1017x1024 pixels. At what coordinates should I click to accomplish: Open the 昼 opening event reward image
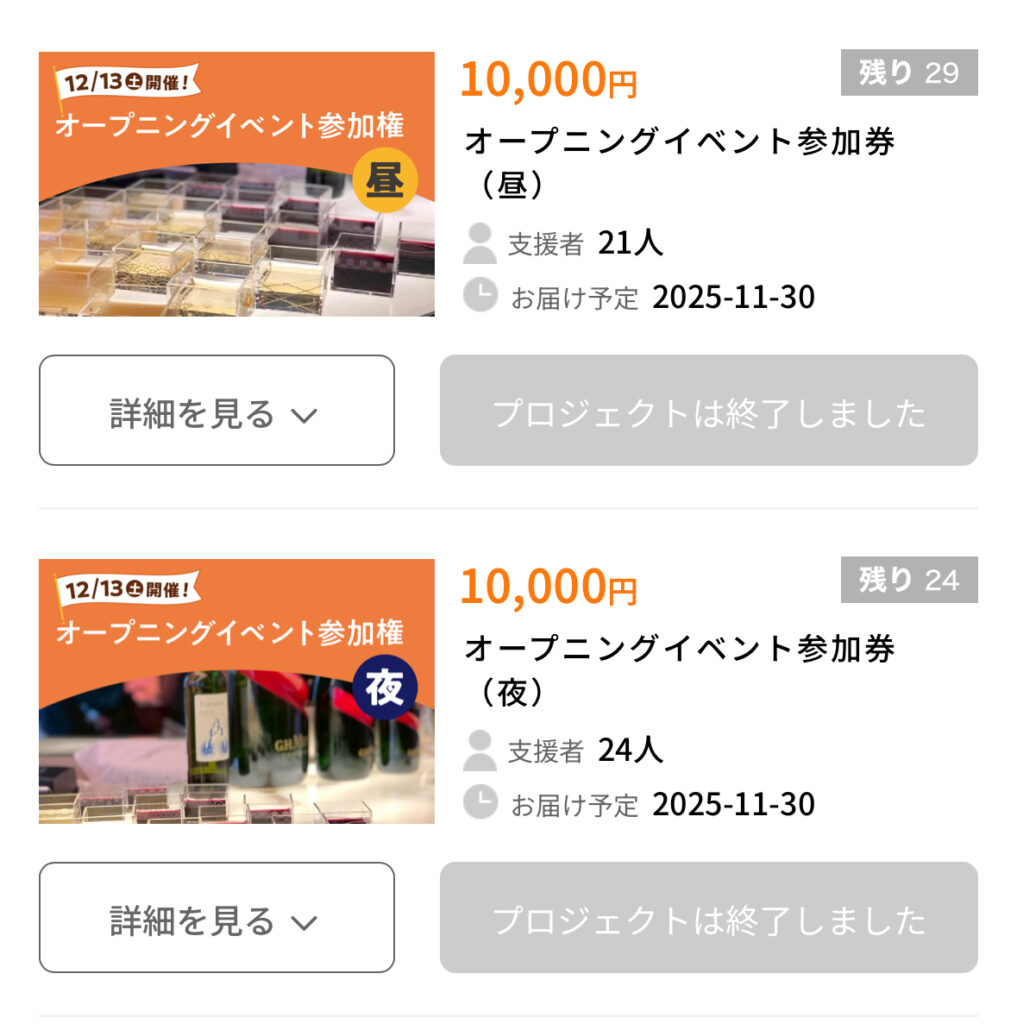tap(237, 184)
